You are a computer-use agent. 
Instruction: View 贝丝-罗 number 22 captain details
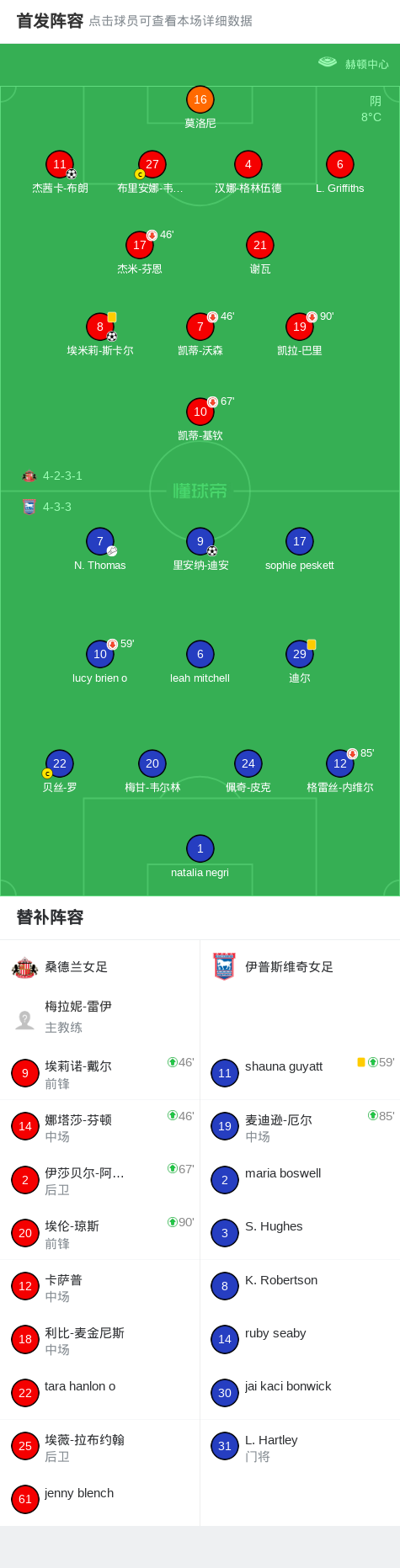click(x=60, y=764)
